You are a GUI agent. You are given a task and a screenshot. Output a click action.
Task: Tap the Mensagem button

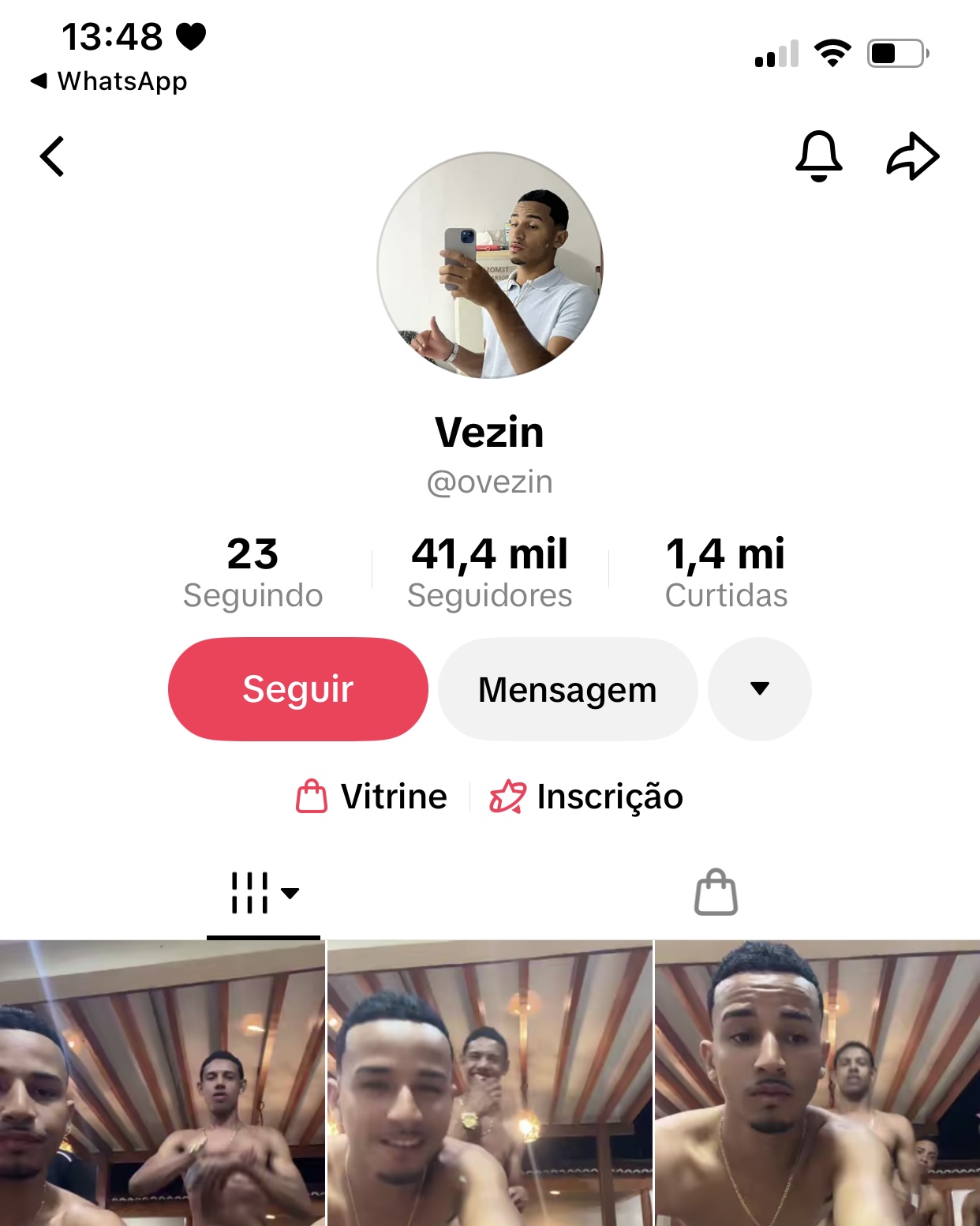click(x=567, y=689)
